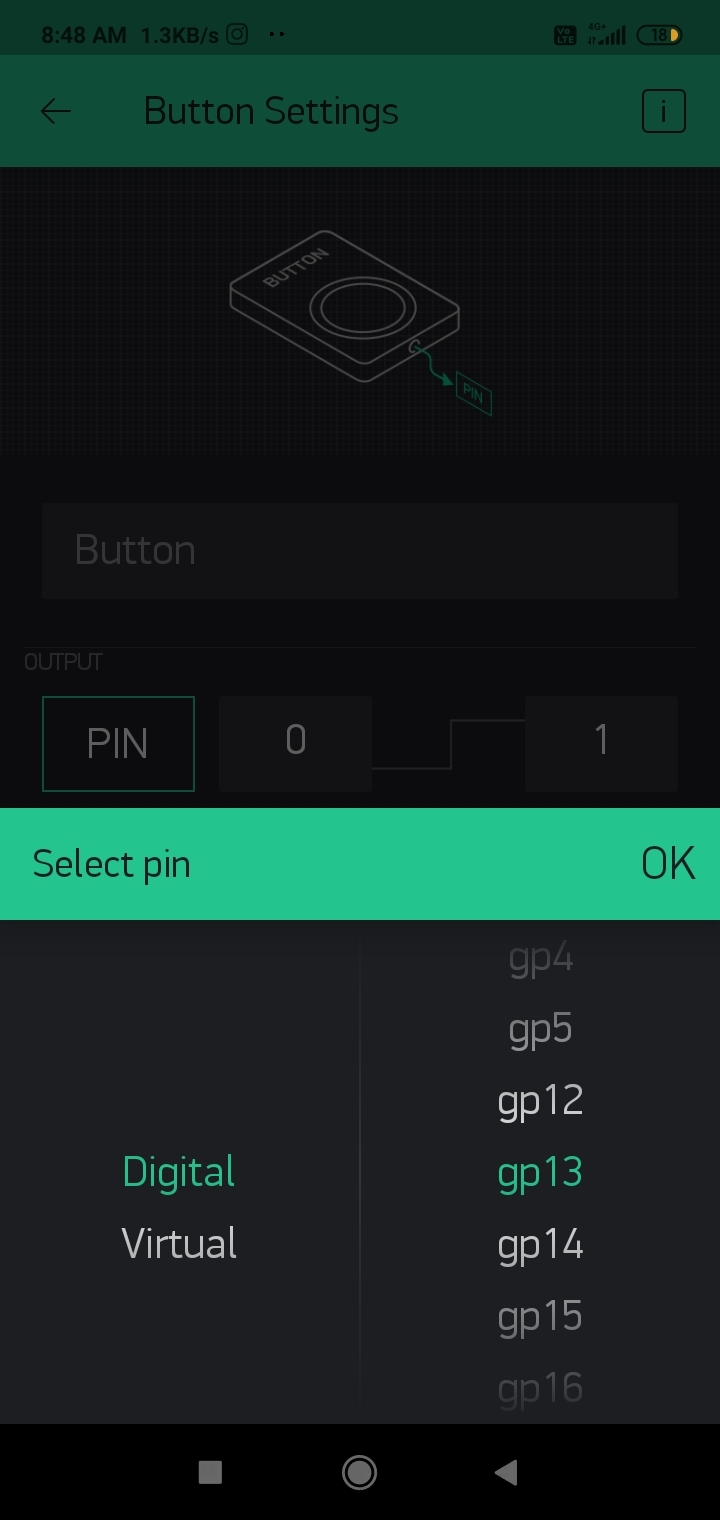Tap the Select pin header label
The image size is (720, 1520).
pyautogui.click(x=111, y=863)
